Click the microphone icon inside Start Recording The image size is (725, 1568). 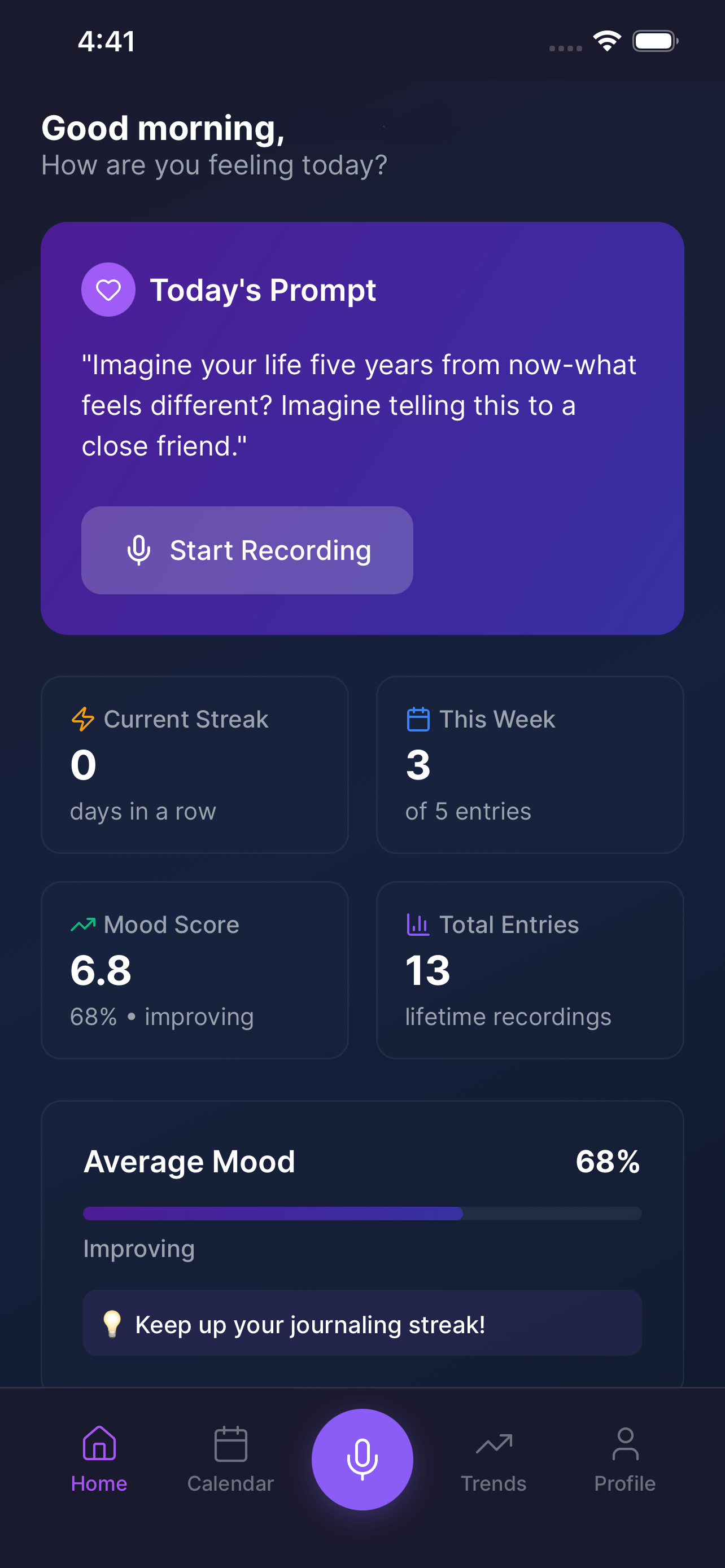pos(139,550)
